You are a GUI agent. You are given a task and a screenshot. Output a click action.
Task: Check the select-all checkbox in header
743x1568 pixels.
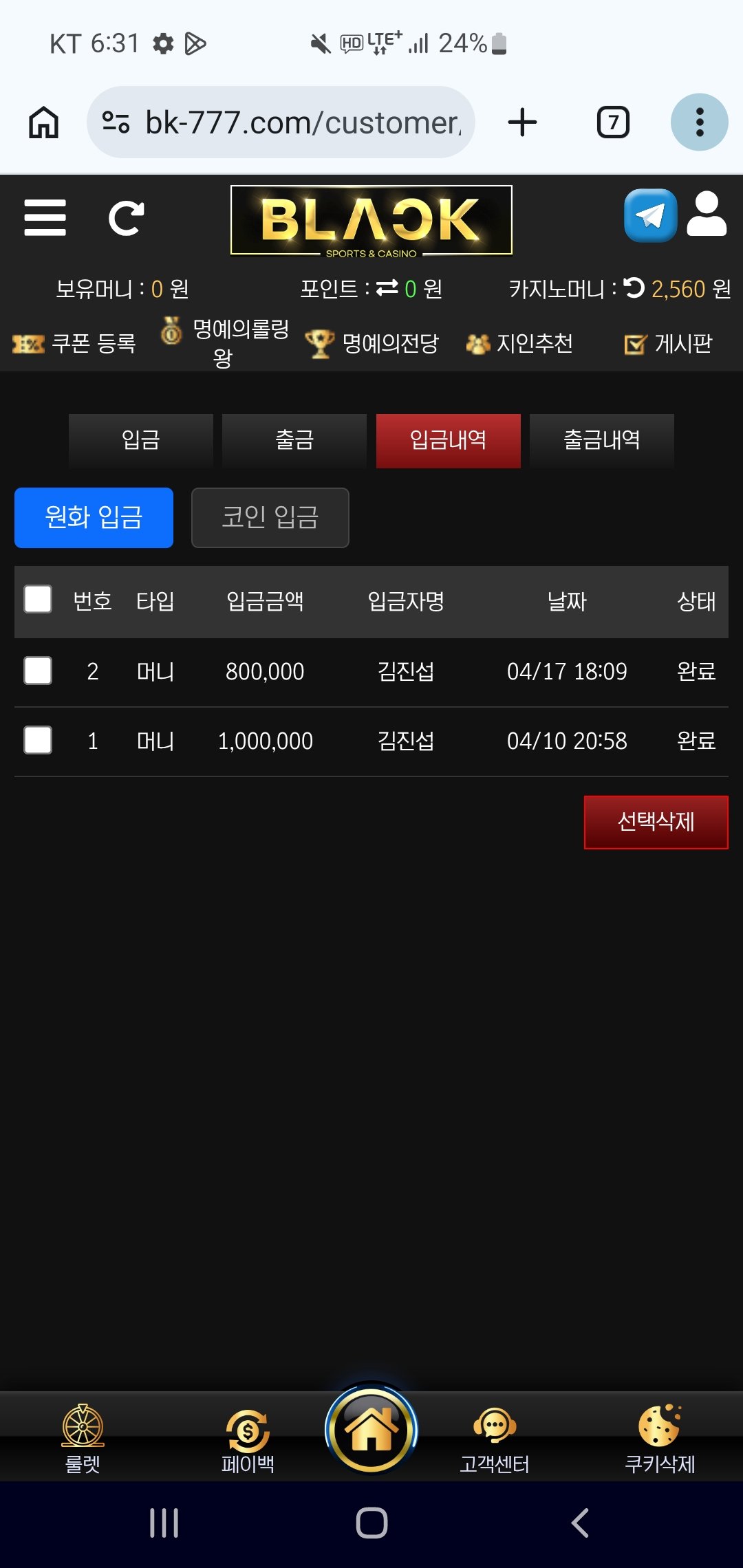pyautogui.click(x=38, y=599)
